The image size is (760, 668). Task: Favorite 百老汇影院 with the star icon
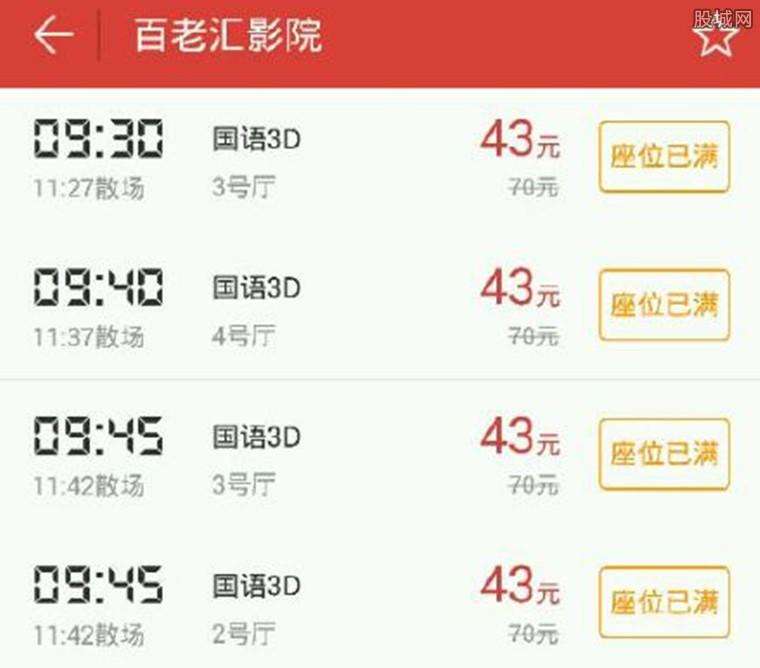pyautogui.click(x=715, y=36)
